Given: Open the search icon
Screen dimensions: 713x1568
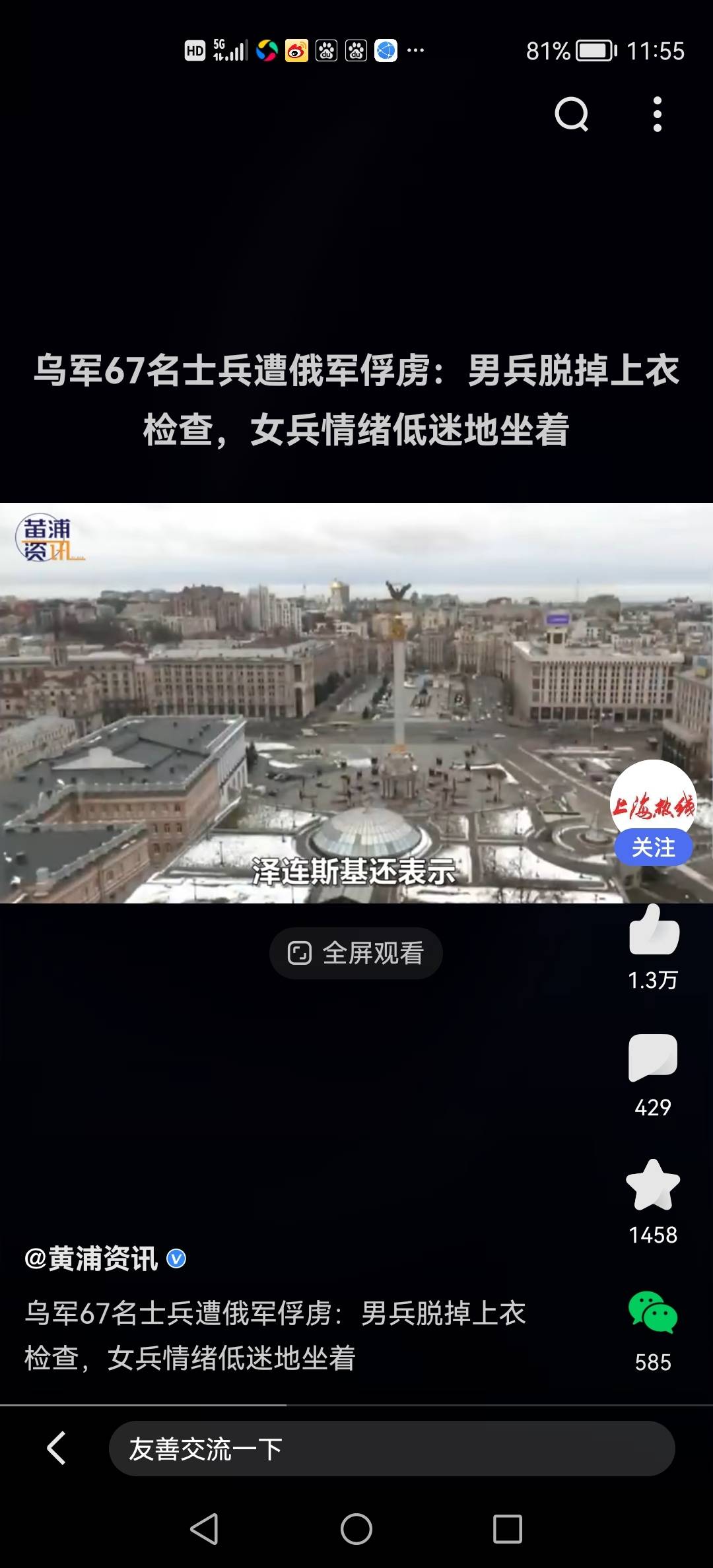Looking at the screenshot, I should tap(571, 115).
